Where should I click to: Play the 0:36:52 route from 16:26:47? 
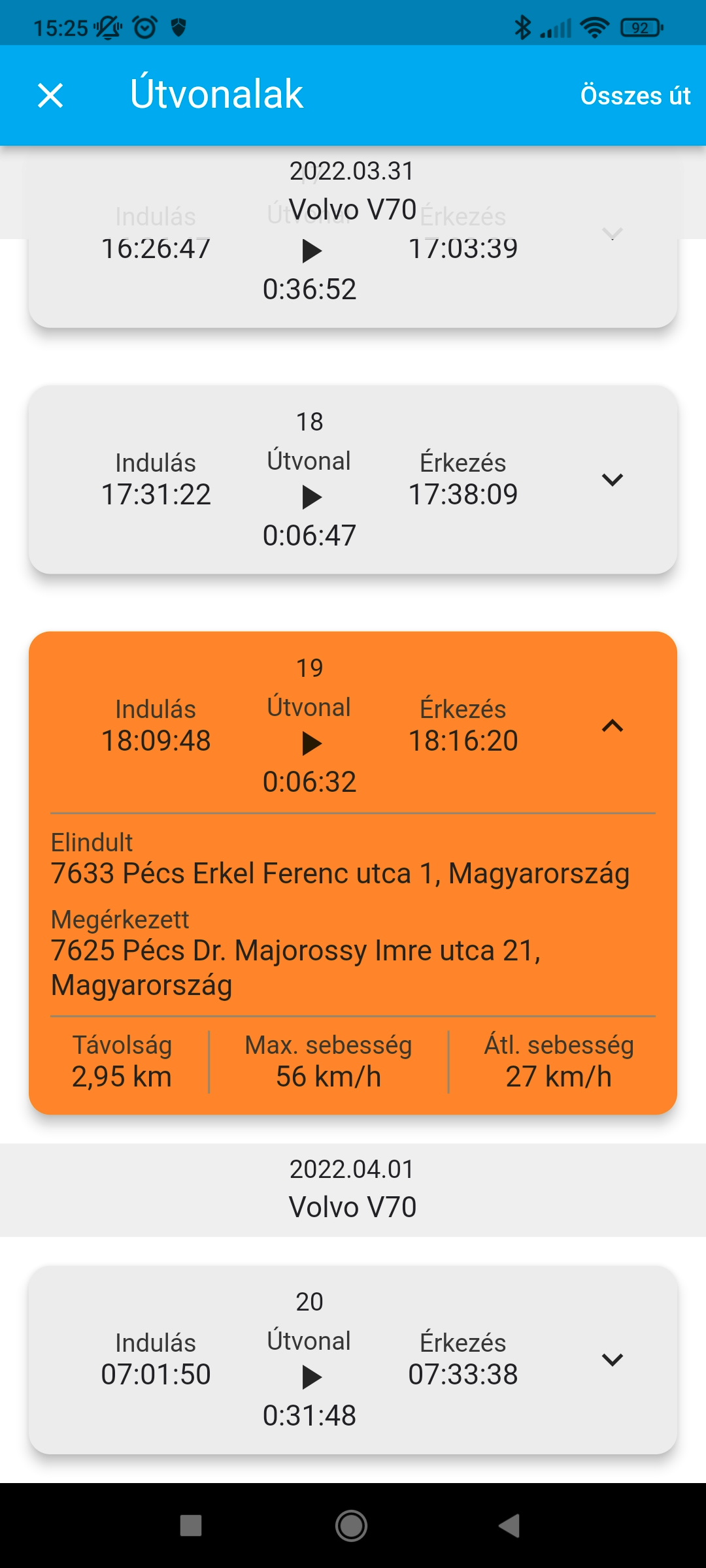[311, 252]
